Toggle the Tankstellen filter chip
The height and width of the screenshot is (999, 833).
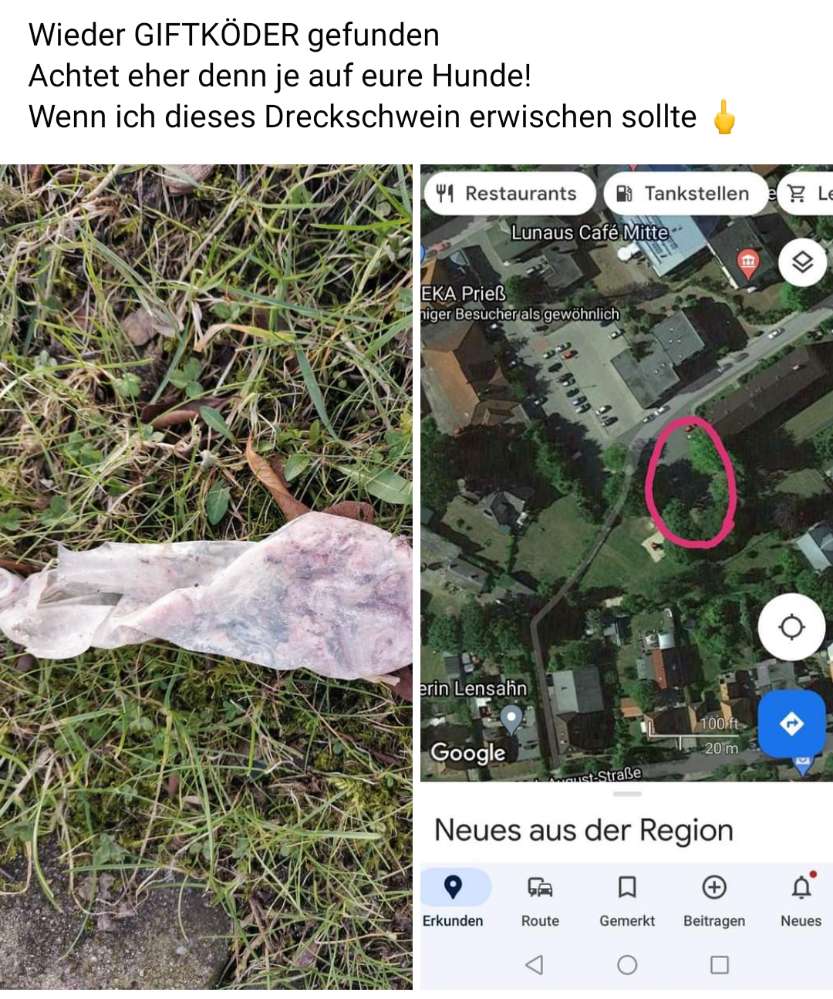[686, 193]
